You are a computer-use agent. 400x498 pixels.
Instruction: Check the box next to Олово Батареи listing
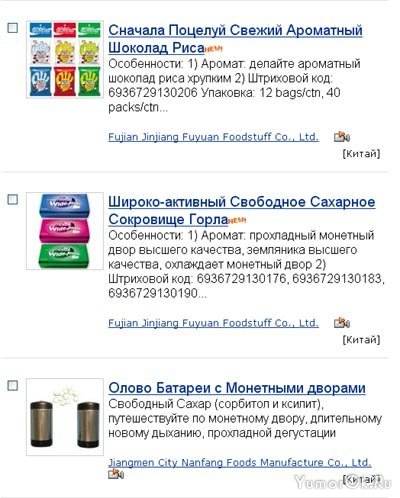coord(13,386)
